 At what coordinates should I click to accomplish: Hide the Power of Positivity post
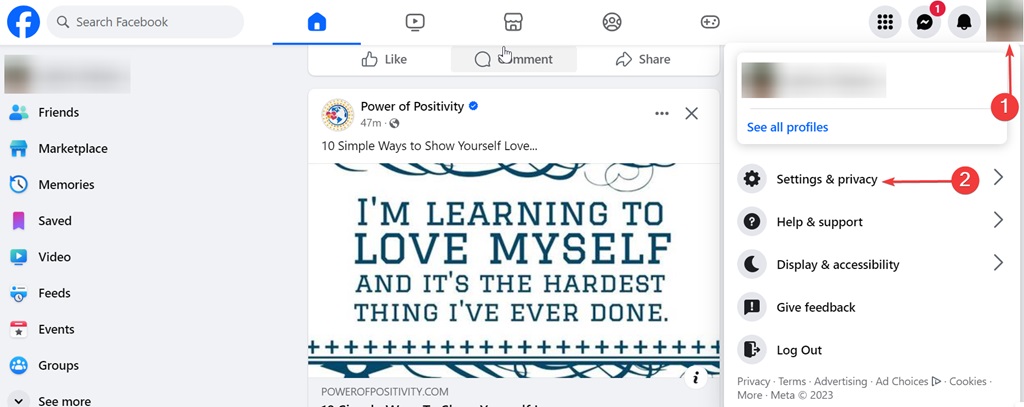[691, 114]
